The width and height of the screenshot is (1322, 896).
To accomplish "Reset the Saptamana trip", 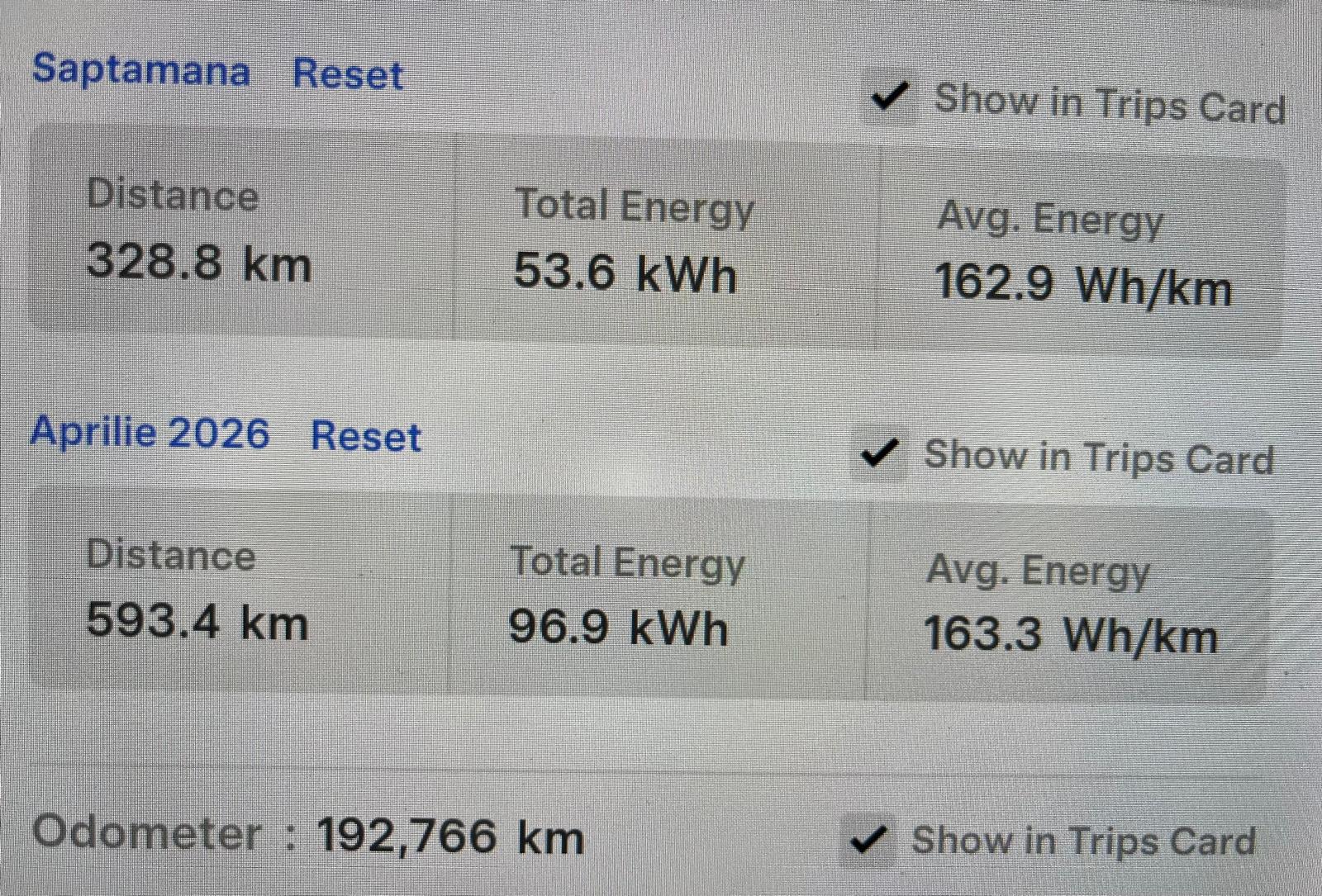I will tap(348, 74).
